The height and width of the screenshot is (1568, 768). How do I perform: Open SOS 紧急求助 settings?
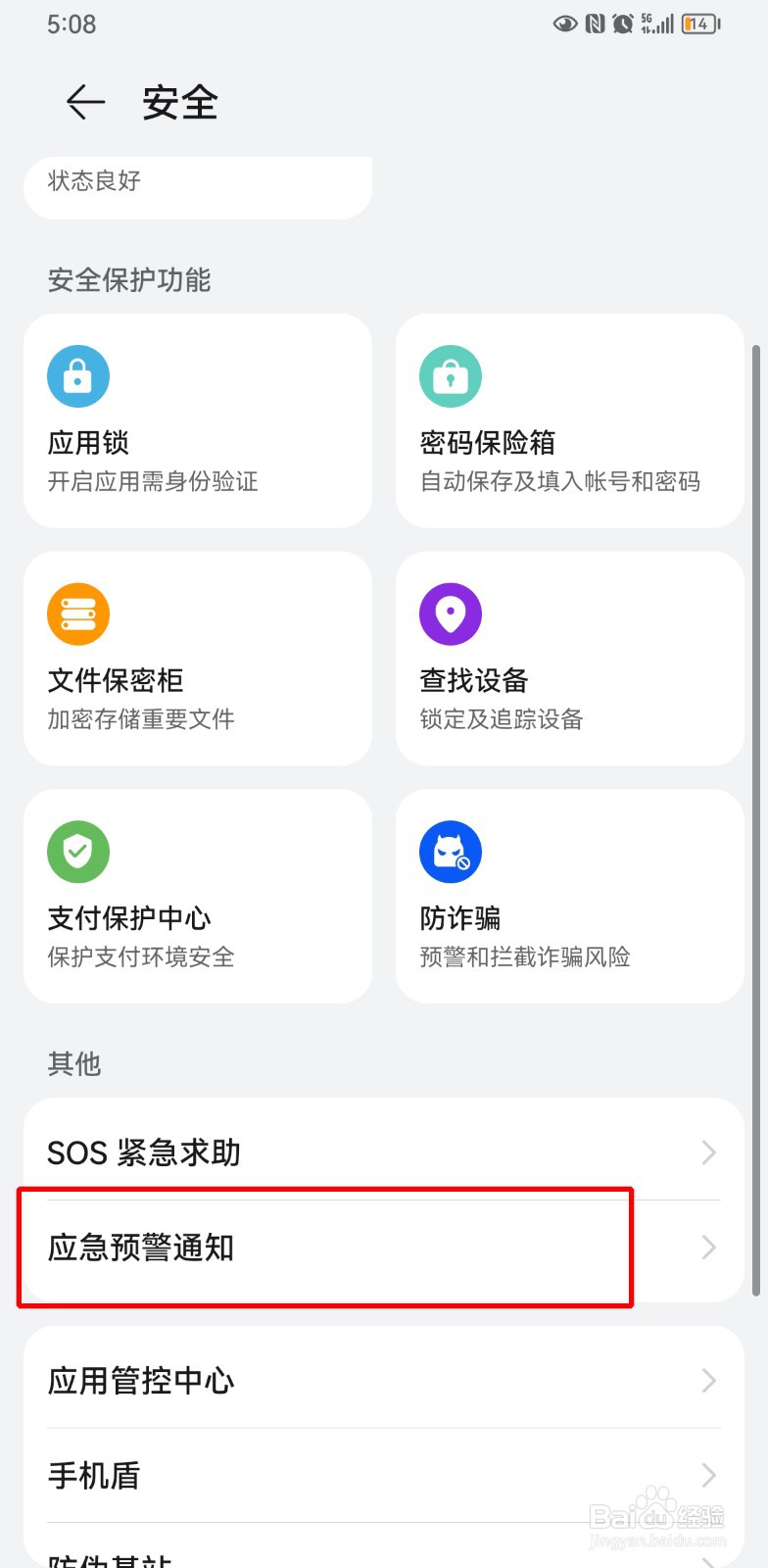(384, 1151)
